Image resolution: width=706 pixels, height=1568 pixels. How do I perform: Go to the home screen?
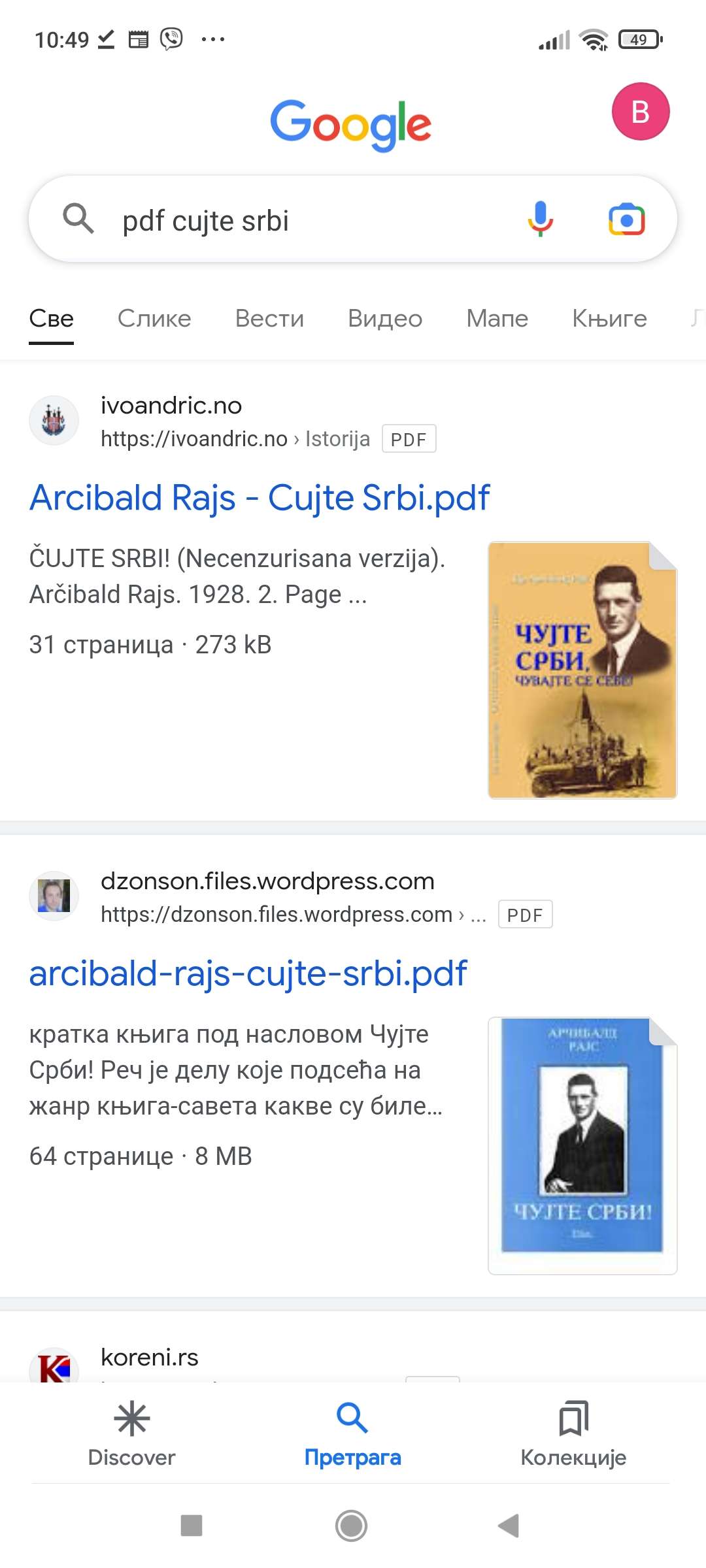point(352,1526)
